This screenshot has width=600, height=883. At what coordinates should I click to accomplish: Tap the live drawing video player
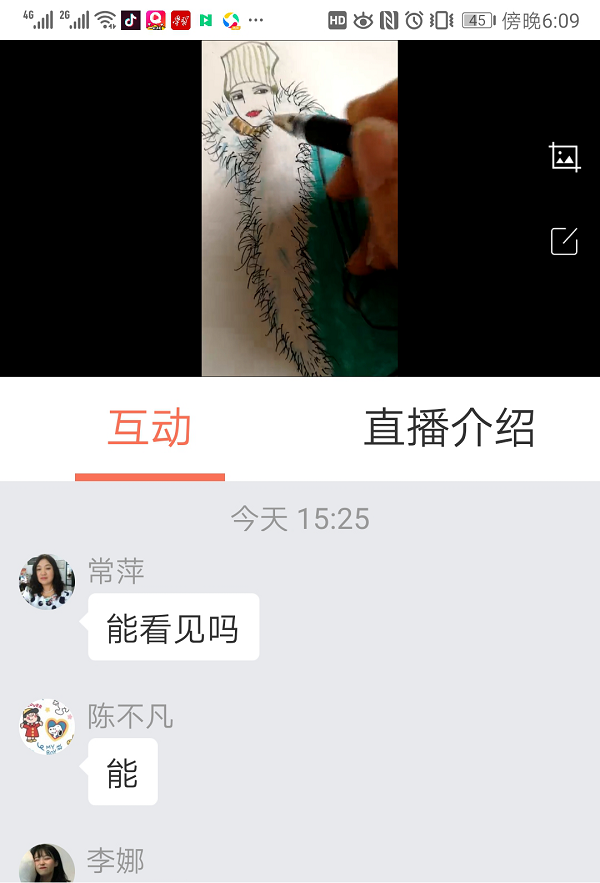point(299,208)
